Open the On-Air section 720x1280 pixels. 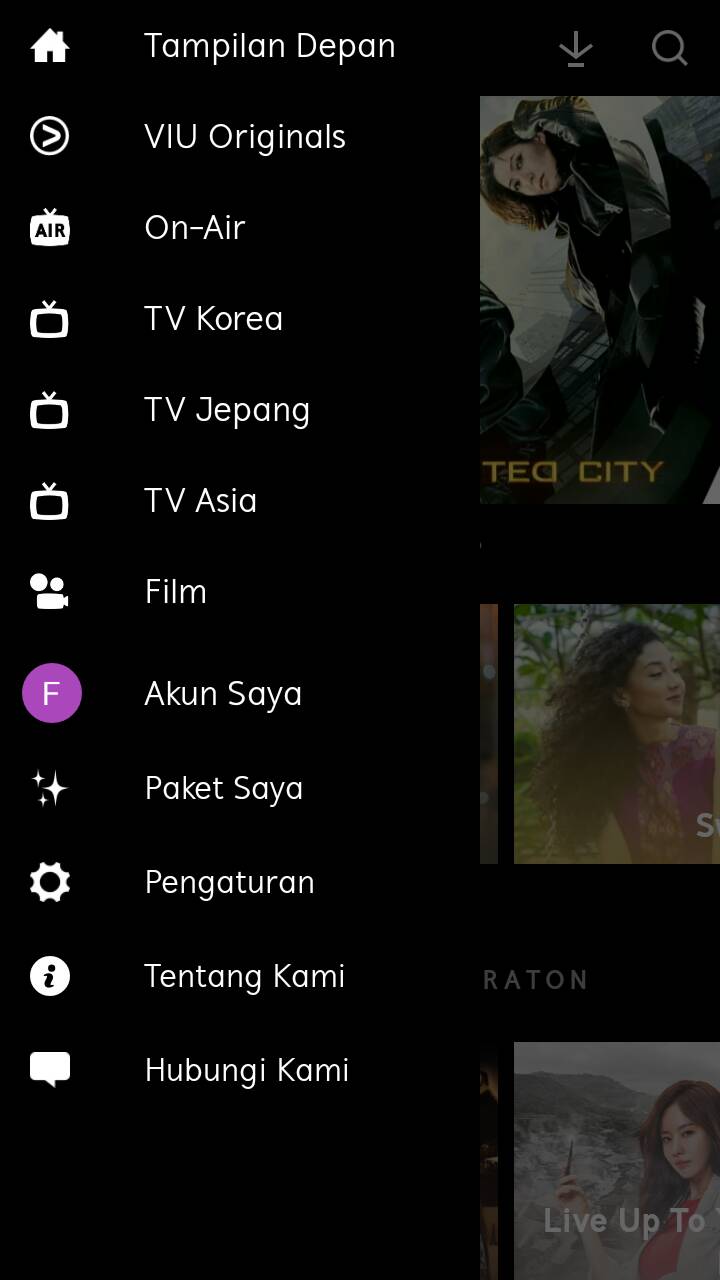tap(194, 228)
